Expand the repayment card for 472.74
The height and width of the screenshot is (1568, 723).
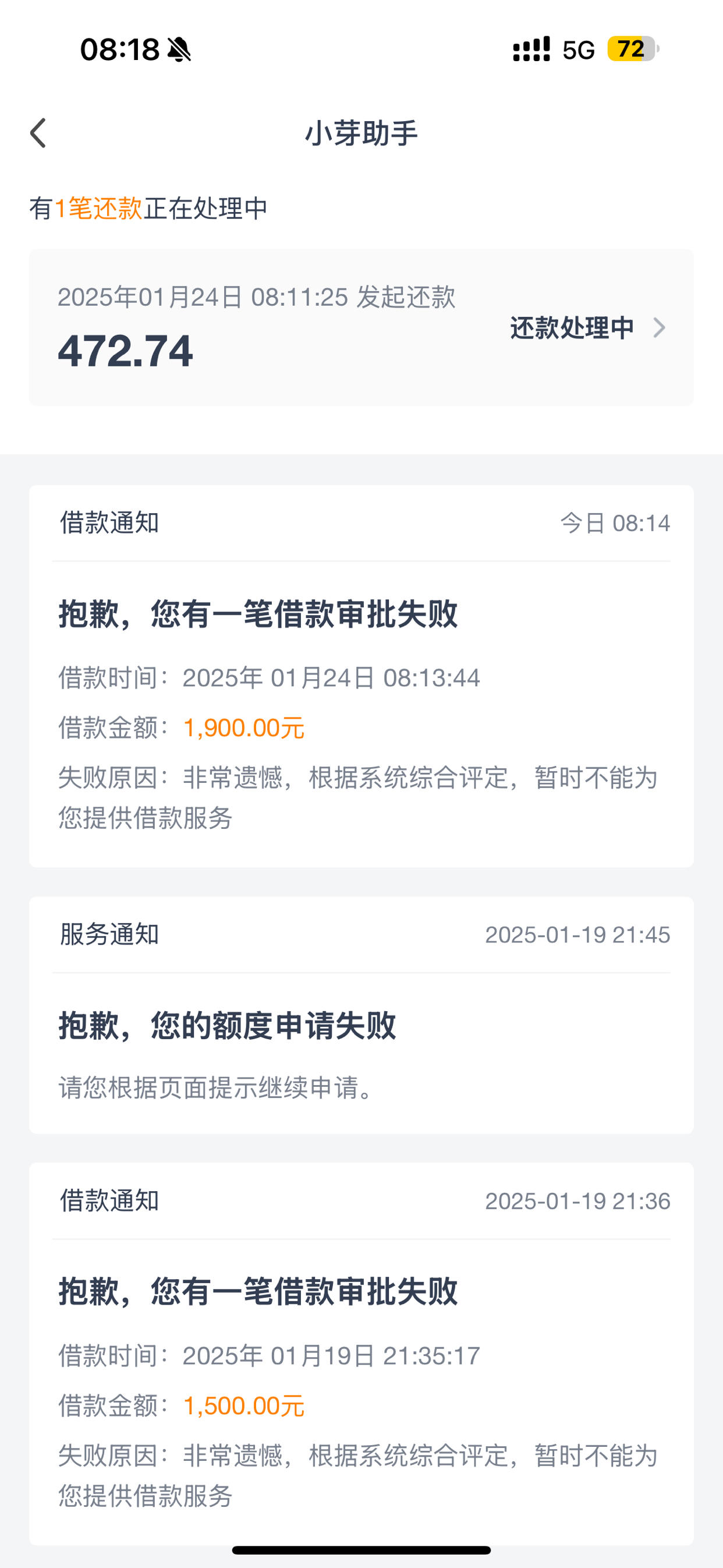[361, 329]
